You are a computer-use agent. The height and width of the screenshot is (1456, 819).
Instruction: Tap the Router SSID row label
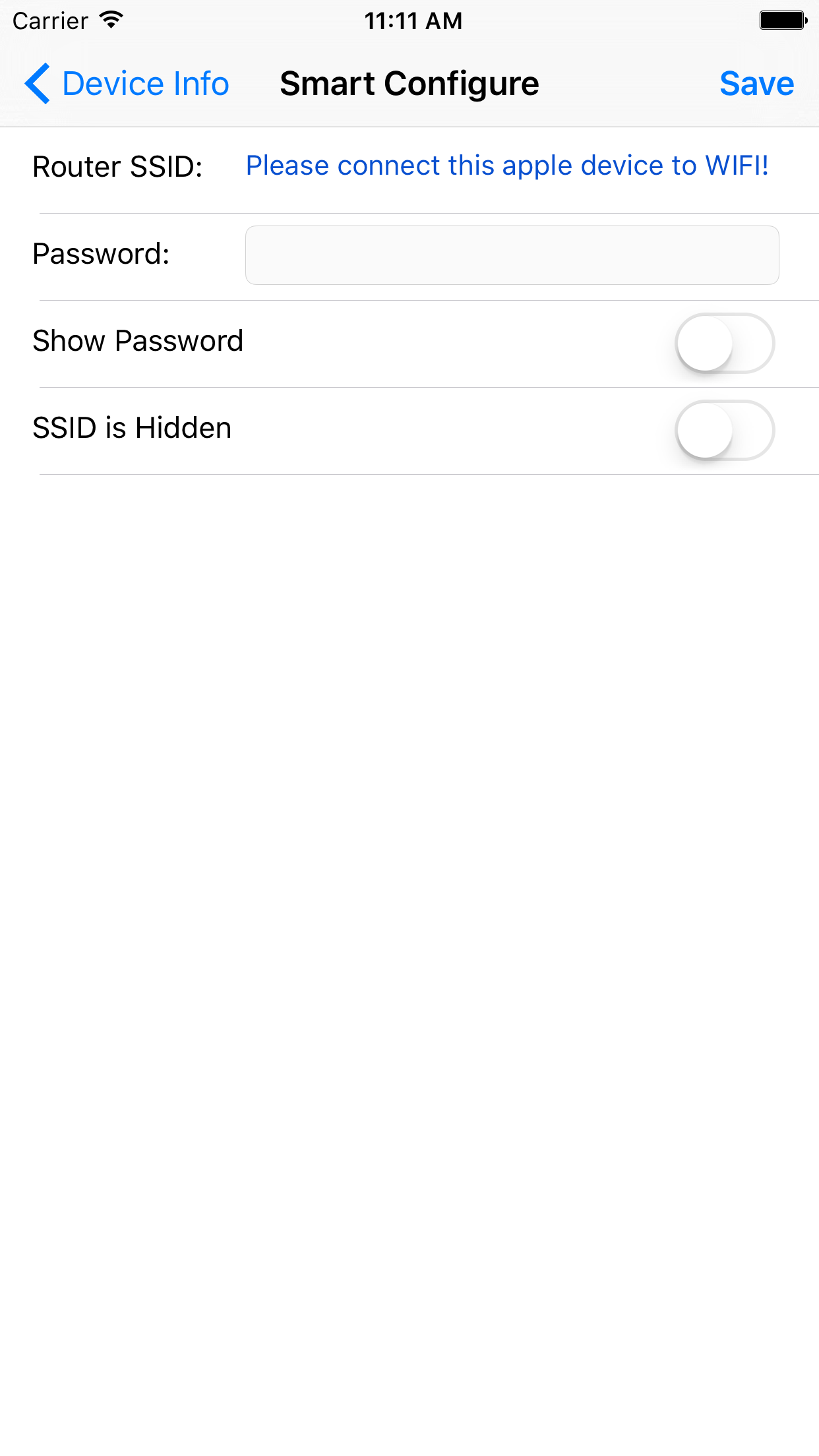click(120, 166)
